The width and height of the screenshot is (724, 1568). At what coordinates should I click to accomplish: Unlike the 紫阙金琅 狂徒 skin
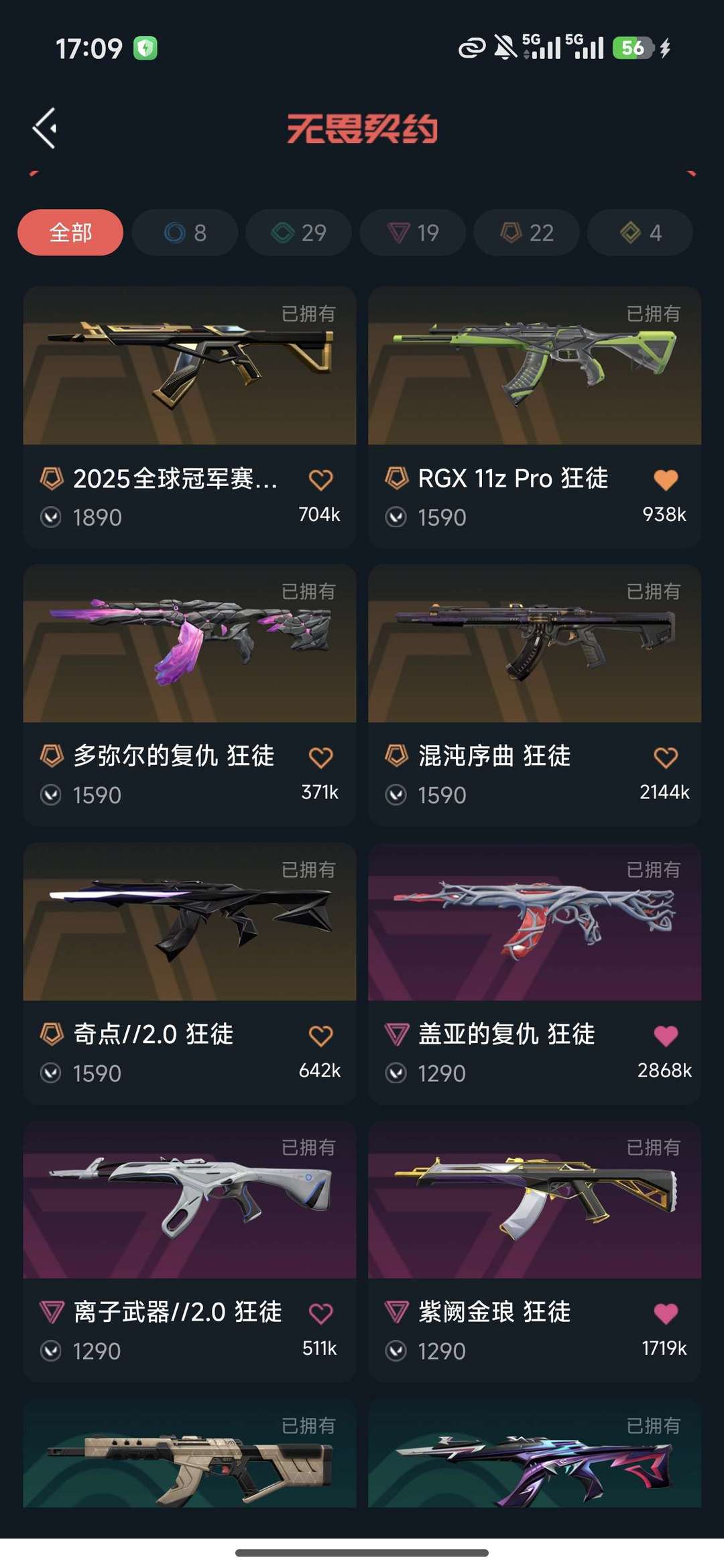coord(665,1314)
